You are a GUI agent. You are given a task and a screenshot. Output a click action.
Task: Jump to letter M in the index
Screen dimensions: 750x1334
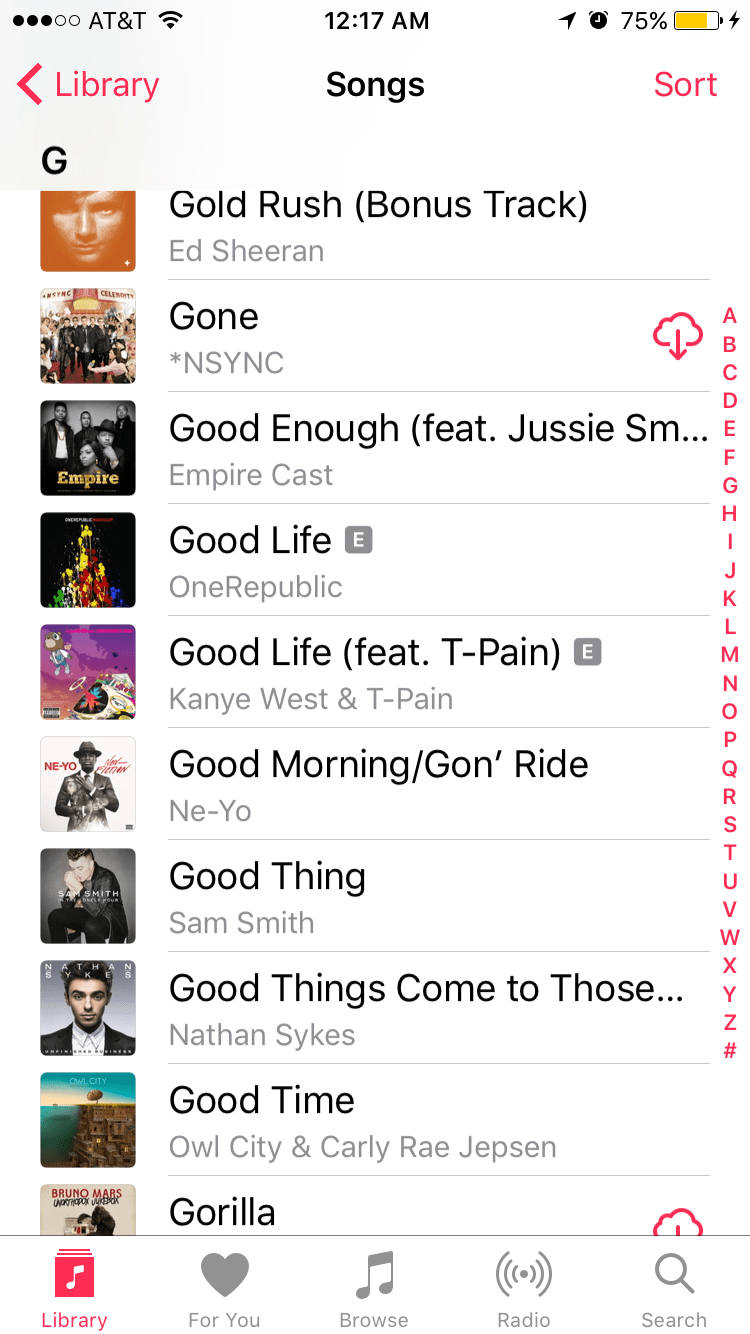click(x=730, y=655)
